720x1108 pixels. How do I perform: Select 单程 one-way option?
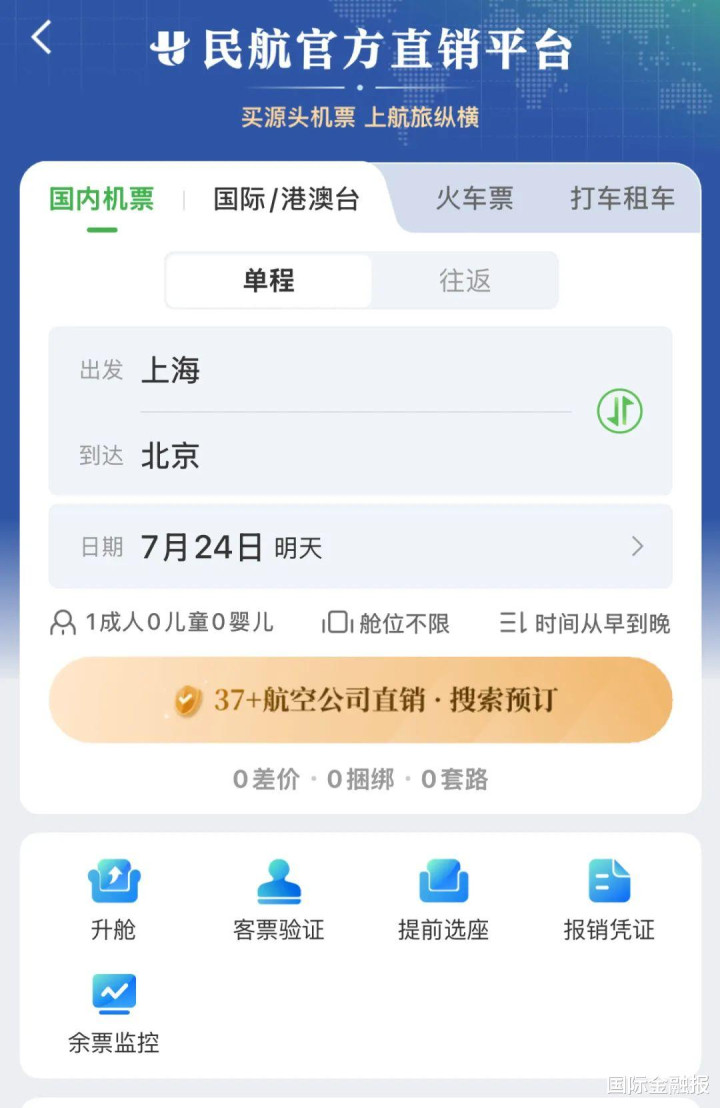click(269, 281)
